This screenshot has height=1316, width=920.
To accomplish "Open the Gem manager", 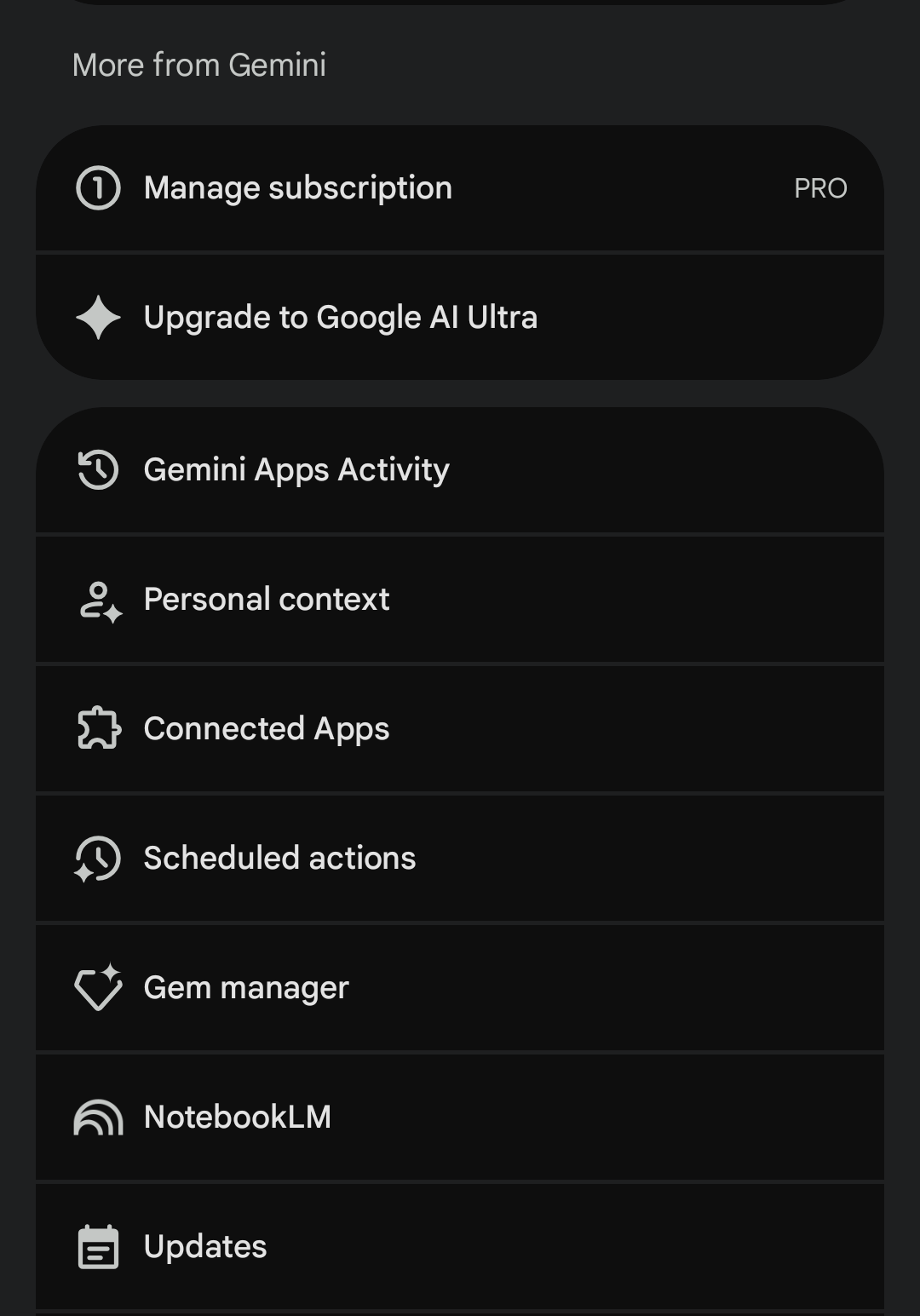I will 460,988.
